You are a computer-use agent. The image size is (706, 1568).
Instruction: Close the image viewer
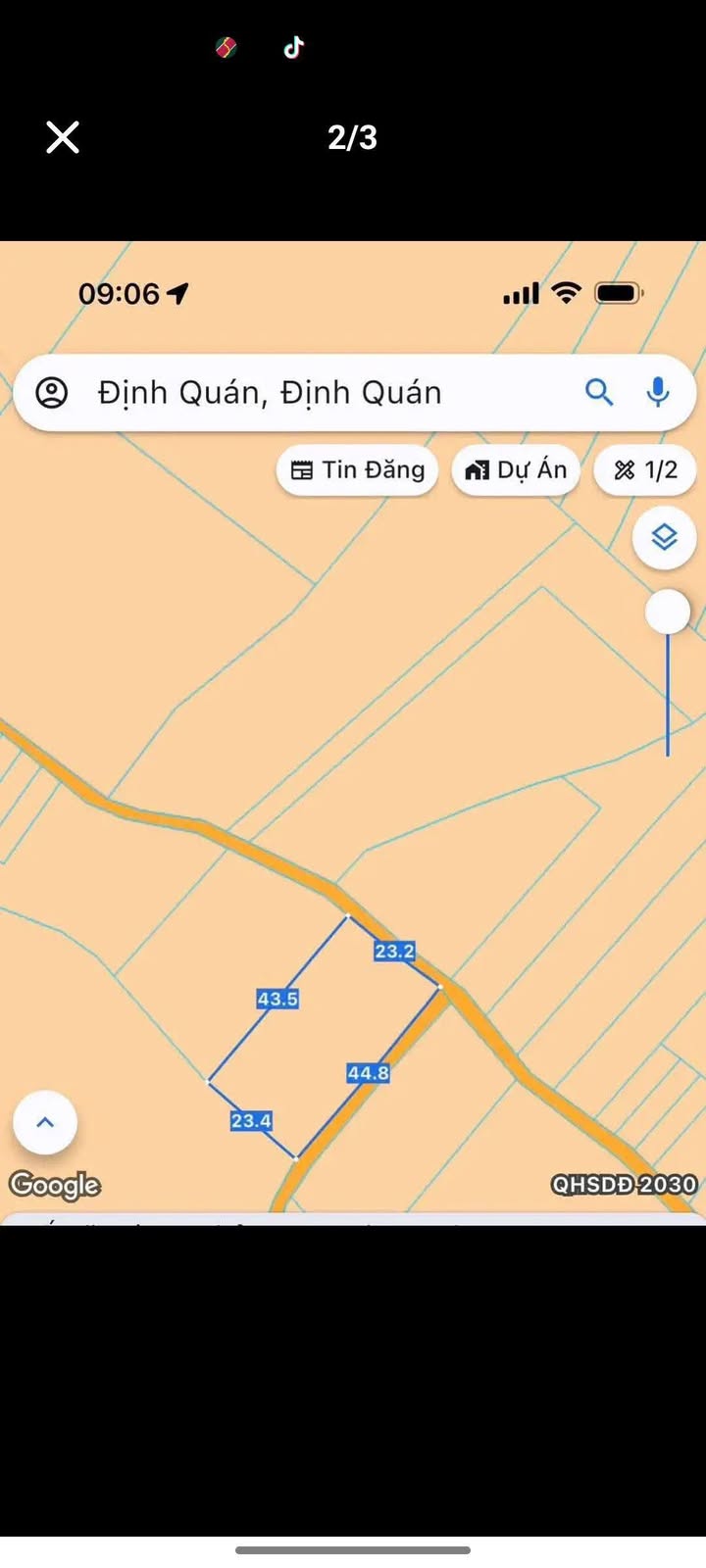pos(63,137)
